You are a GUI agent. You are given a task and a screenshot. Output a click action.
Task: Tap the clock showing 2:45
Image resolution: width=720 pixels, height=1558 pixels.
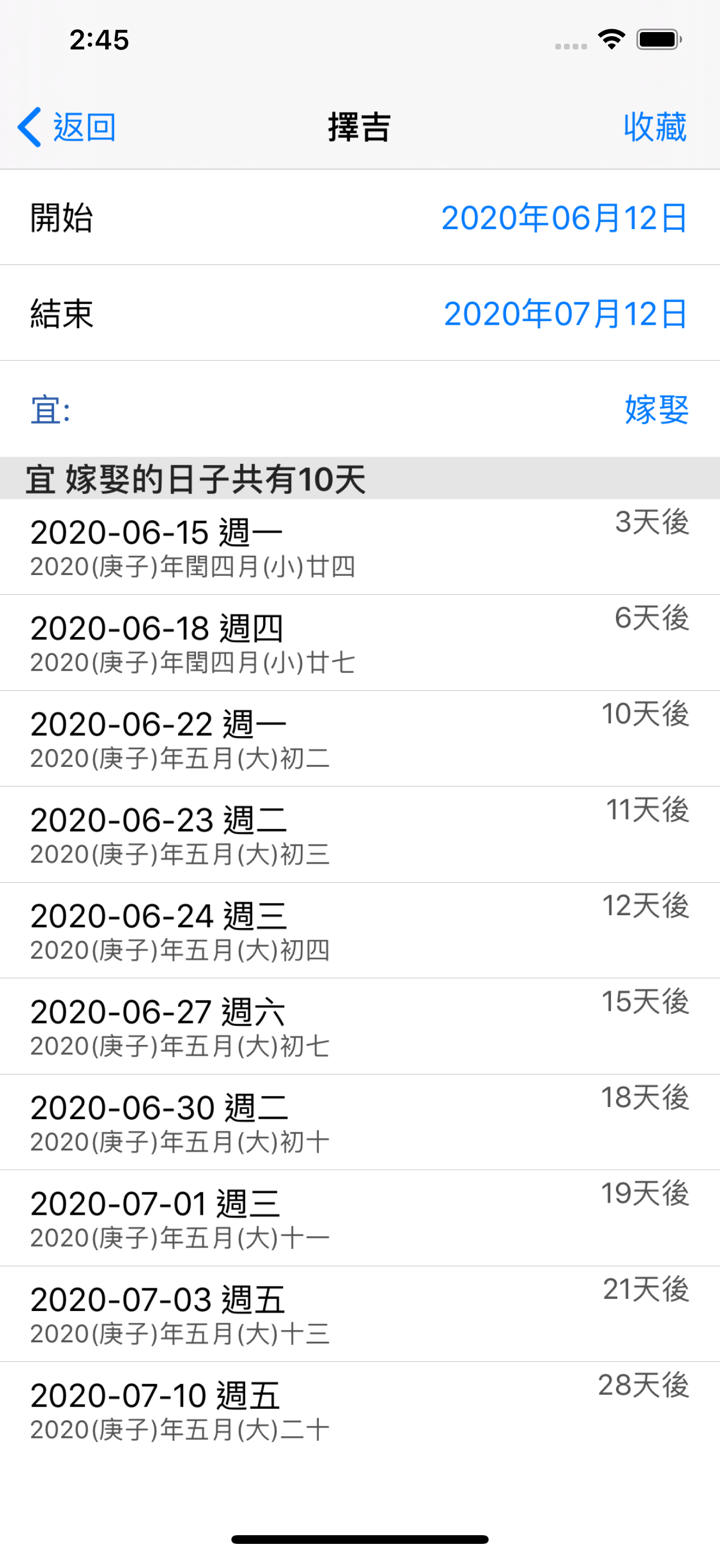96,40
